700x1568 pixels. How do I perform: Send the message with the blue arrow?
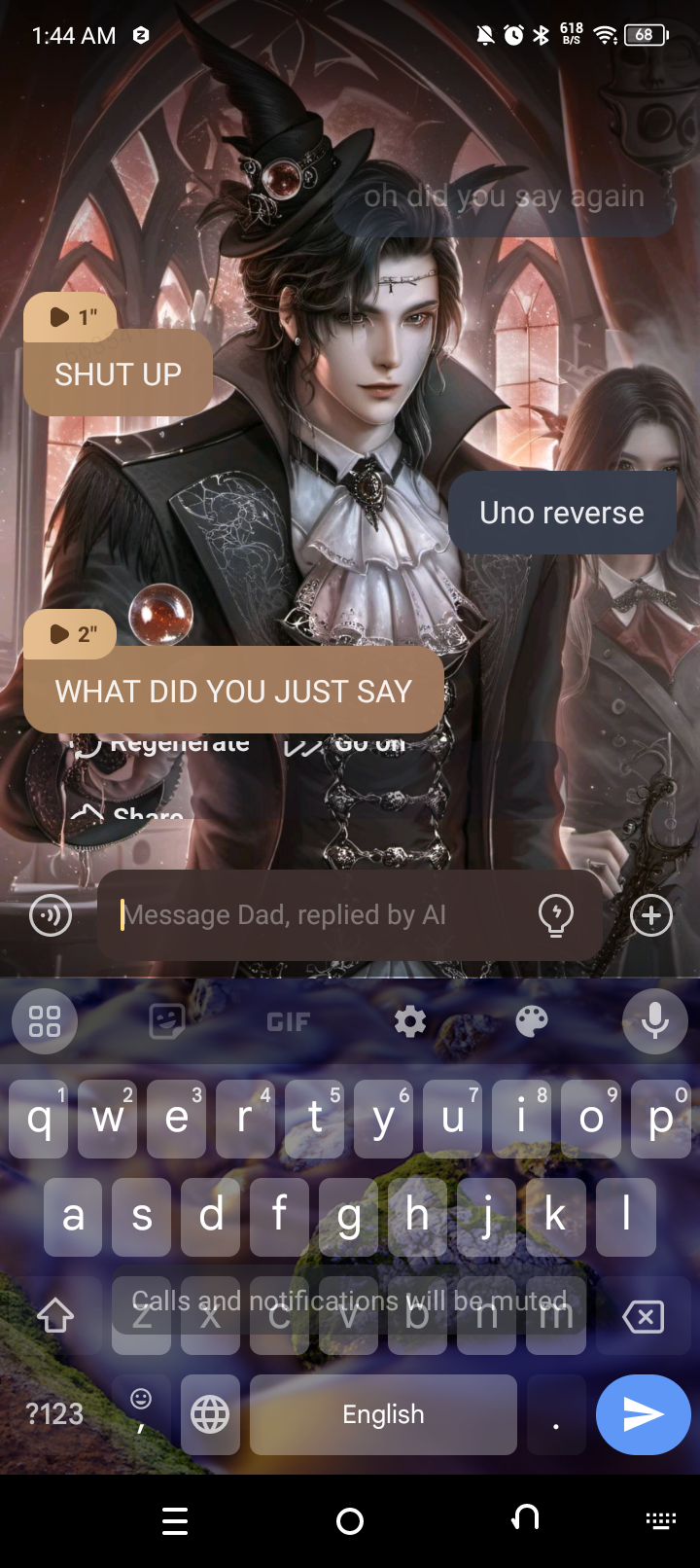(x=643, y=1414)
